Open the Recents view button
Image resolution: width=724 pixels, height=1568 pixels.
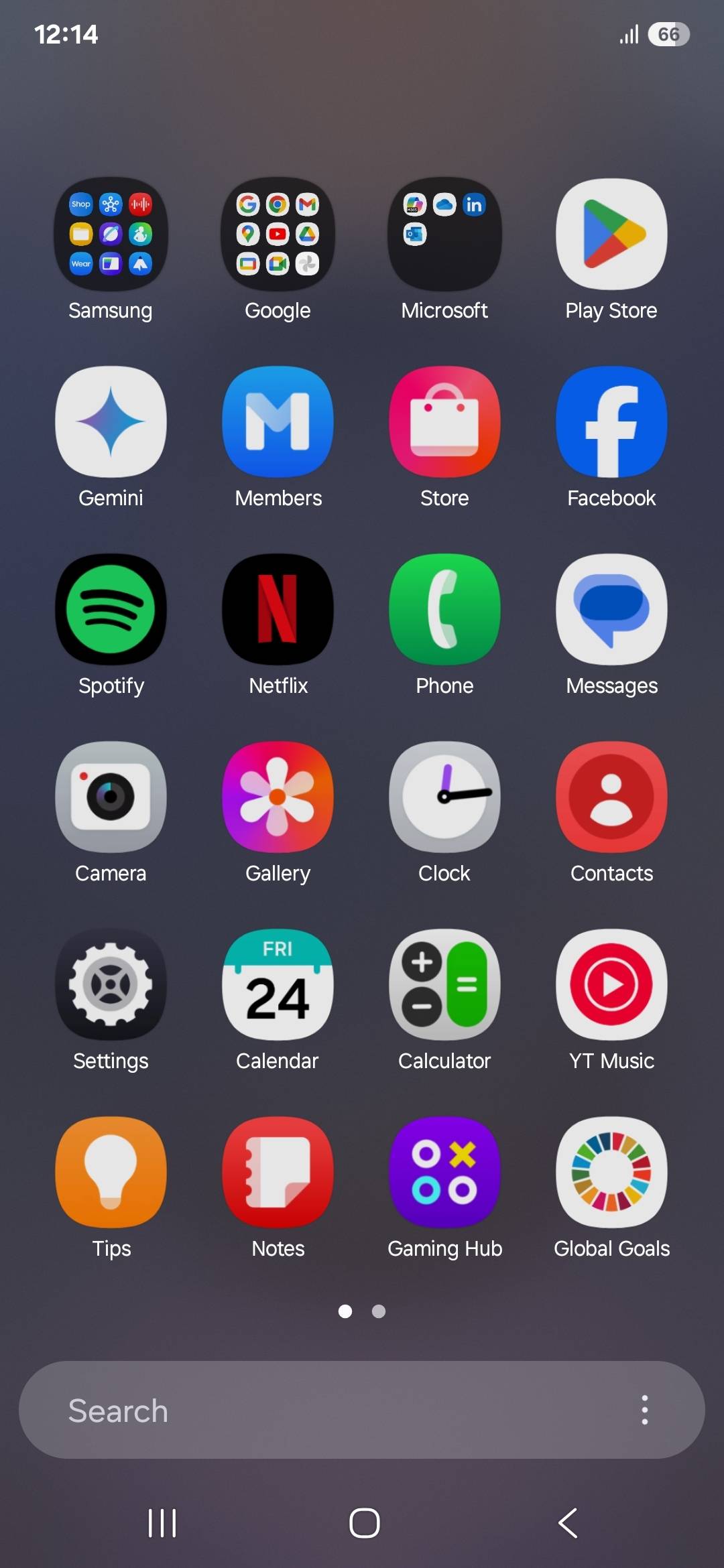(161, 1522)
